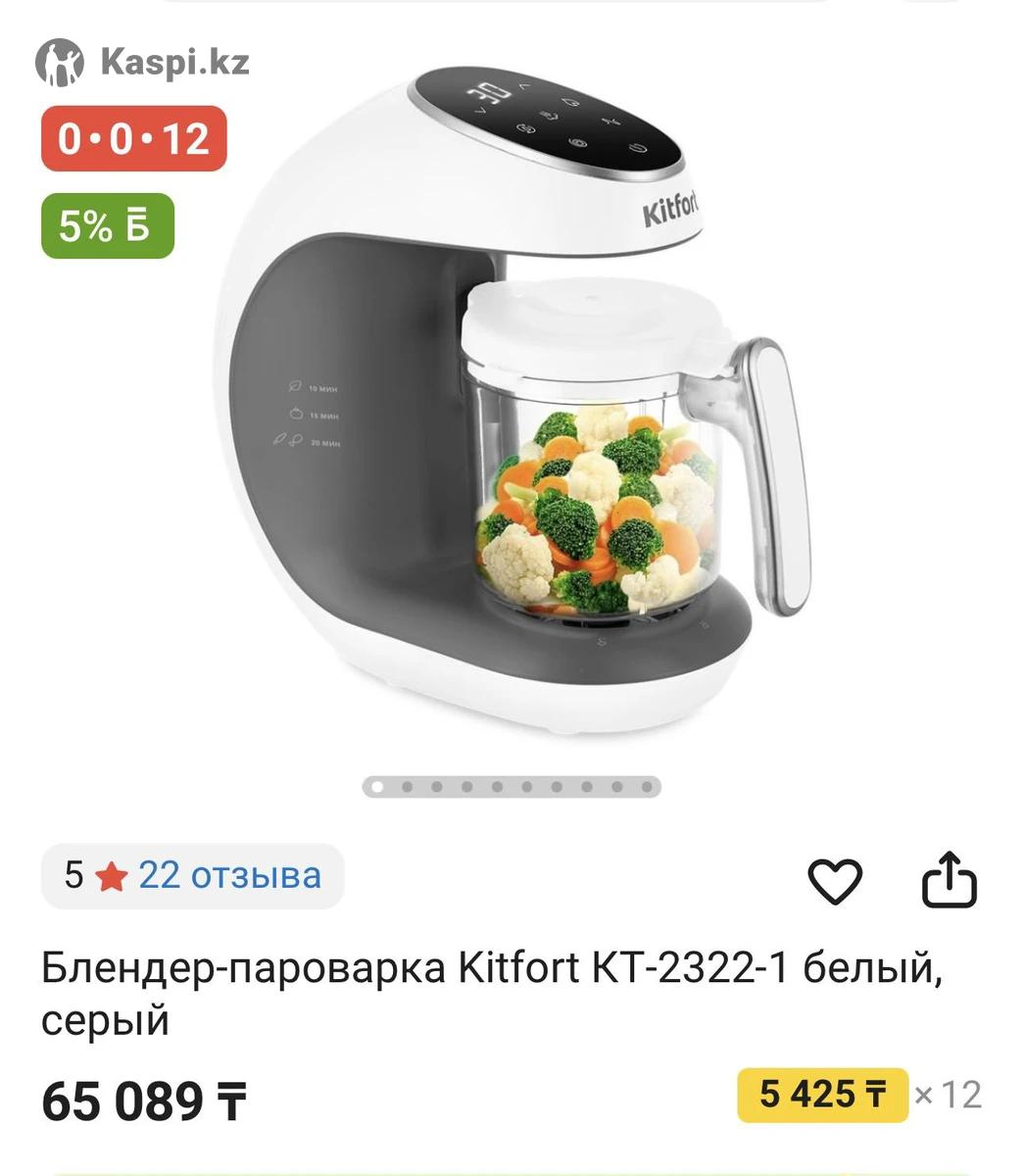Add the Kitfort blender to favorites
The width and height of the screenshot is (1024, 1176).
834,880
